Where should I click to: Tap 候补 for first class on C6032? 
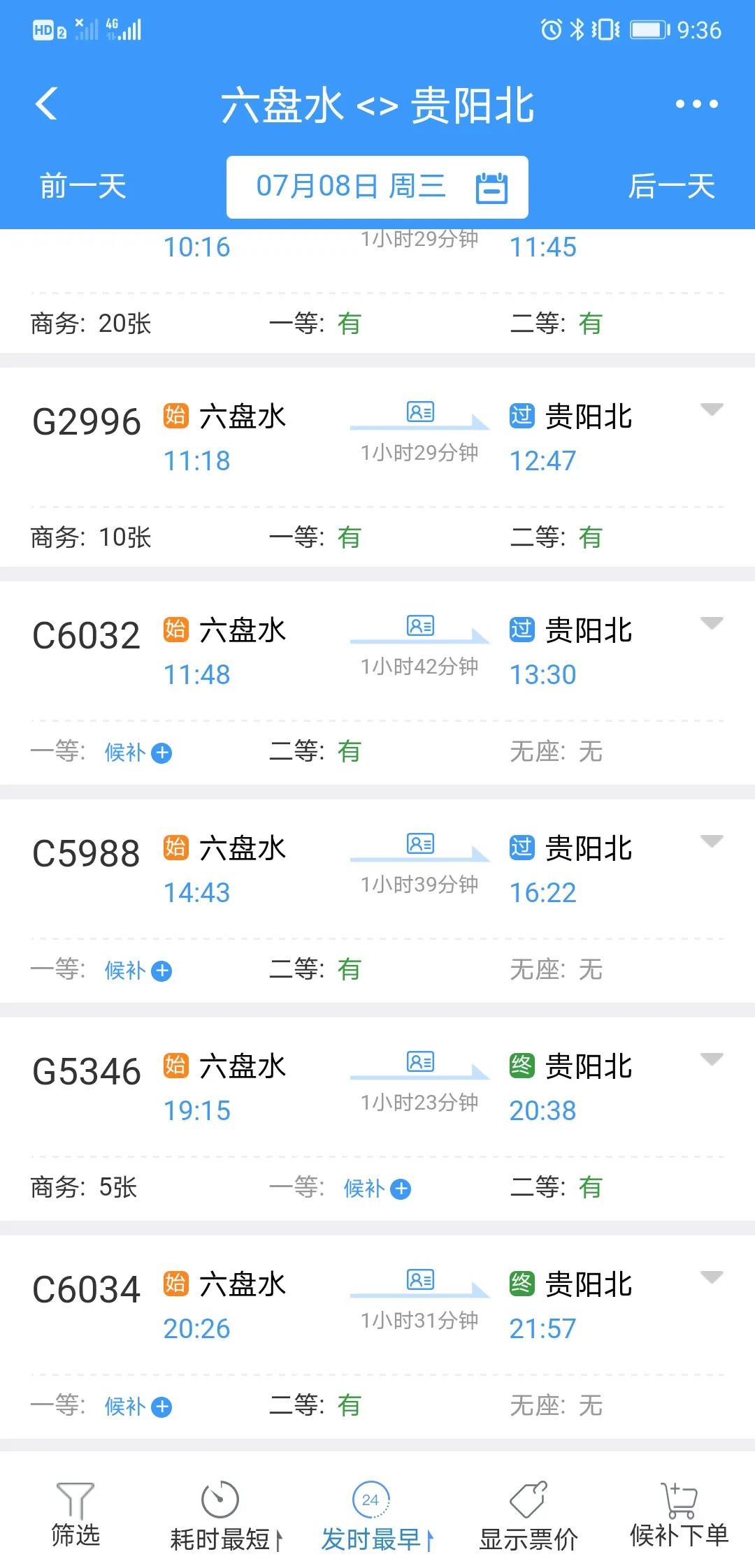pyautogui.click(x=138, y=753)
